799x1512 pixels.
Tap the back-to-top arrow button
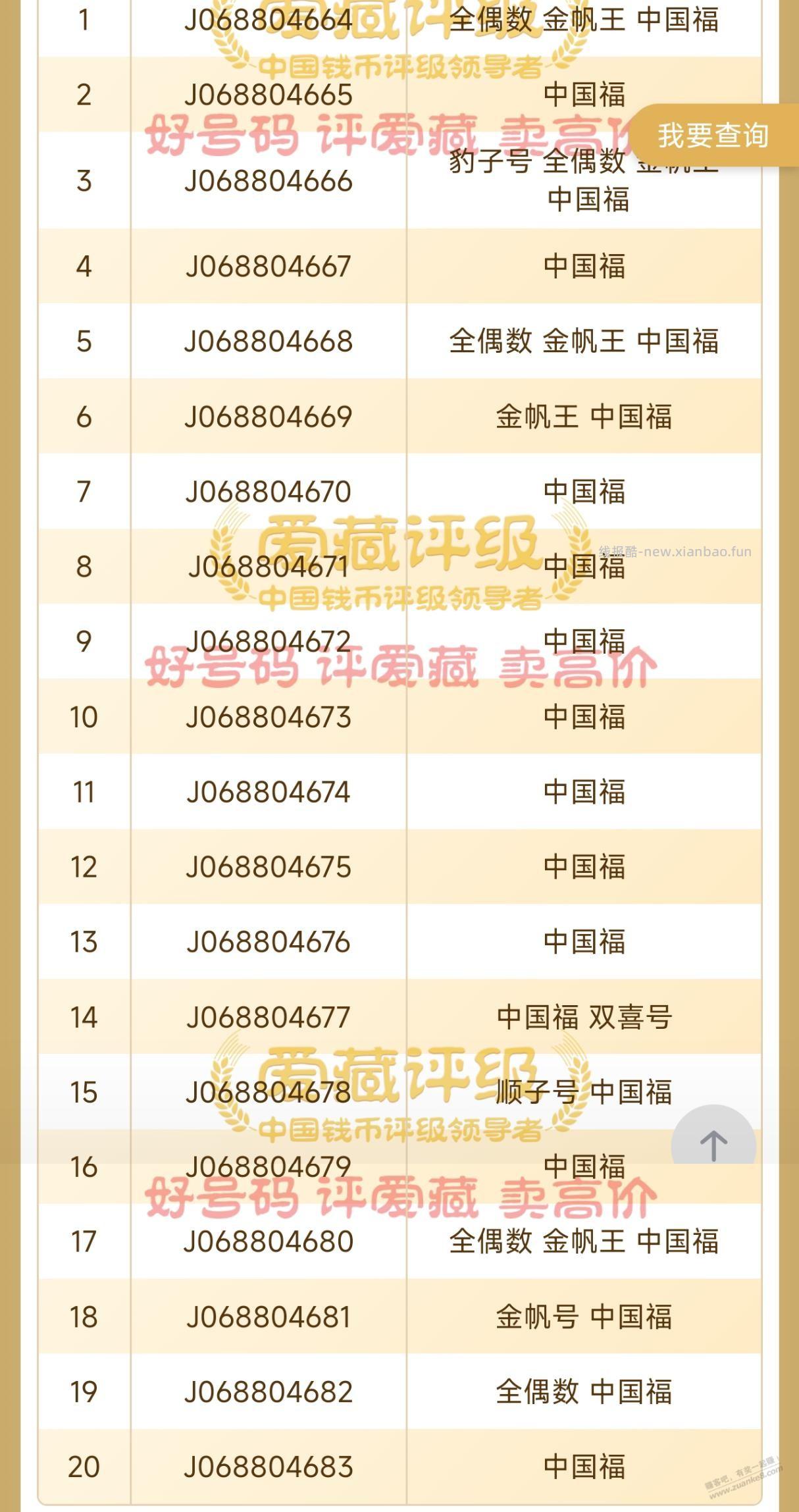click(x=713, y=1145)
